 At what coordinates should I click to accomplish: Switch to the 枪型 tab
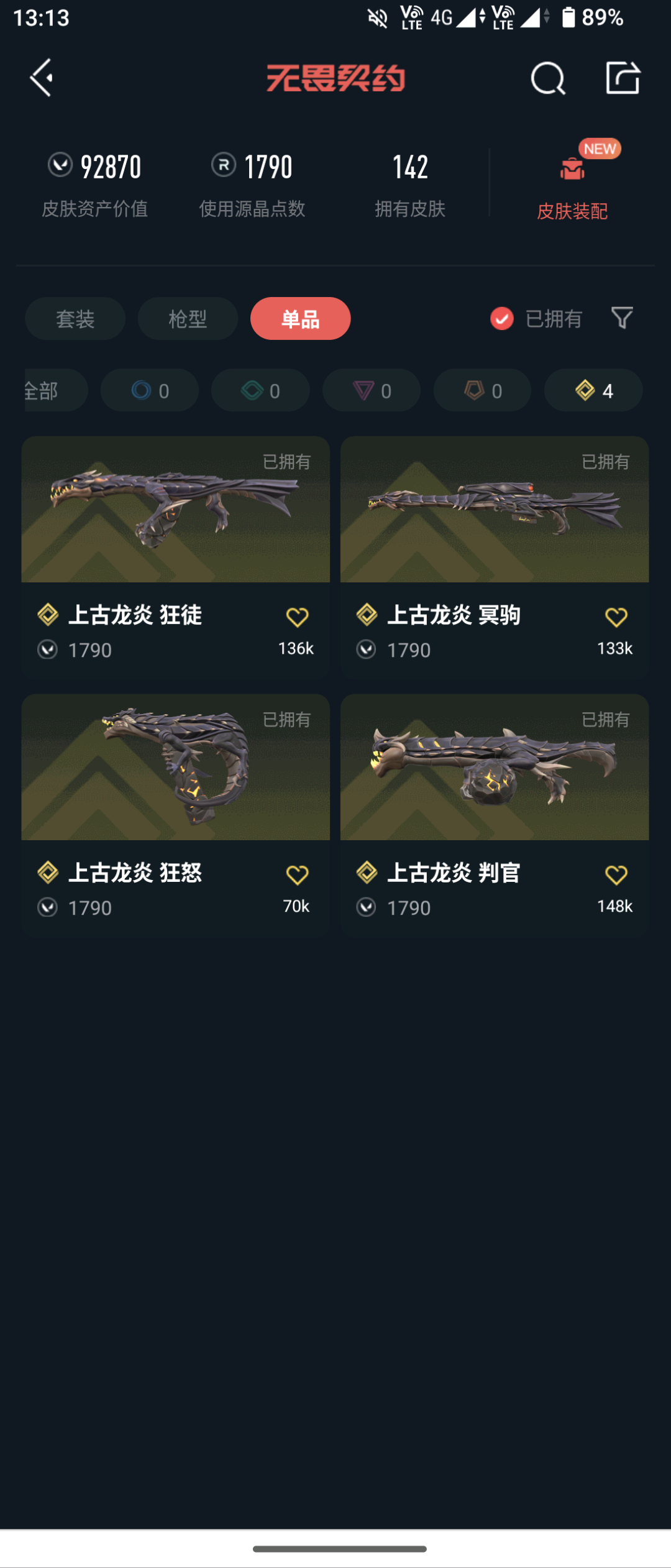pos(188,319)
